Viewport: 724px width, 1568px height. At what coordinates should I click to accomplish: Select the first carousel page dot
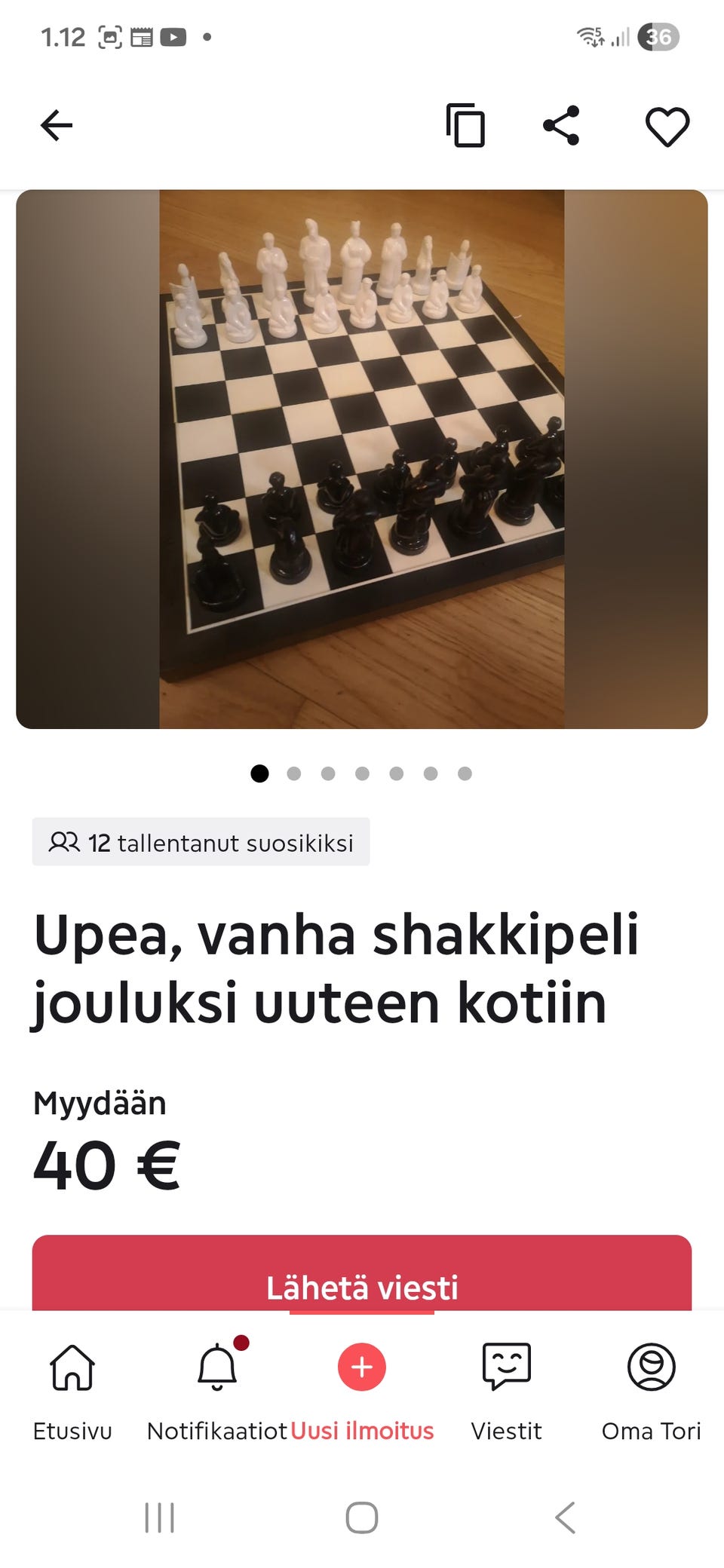pos(260,773)
